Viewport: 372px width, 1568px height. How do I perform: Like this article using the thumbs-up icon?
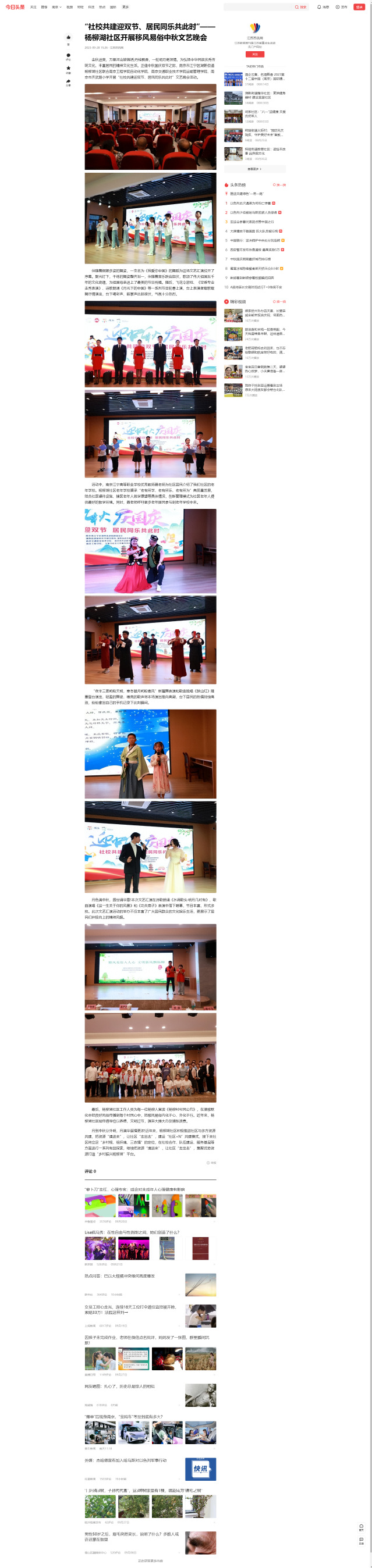coord(68,38)
